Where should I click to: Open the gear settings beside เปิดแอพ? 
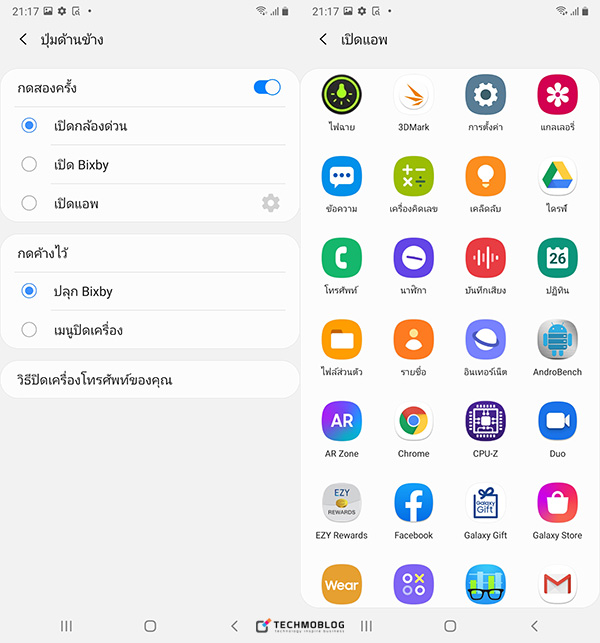[x=271, y=203]
